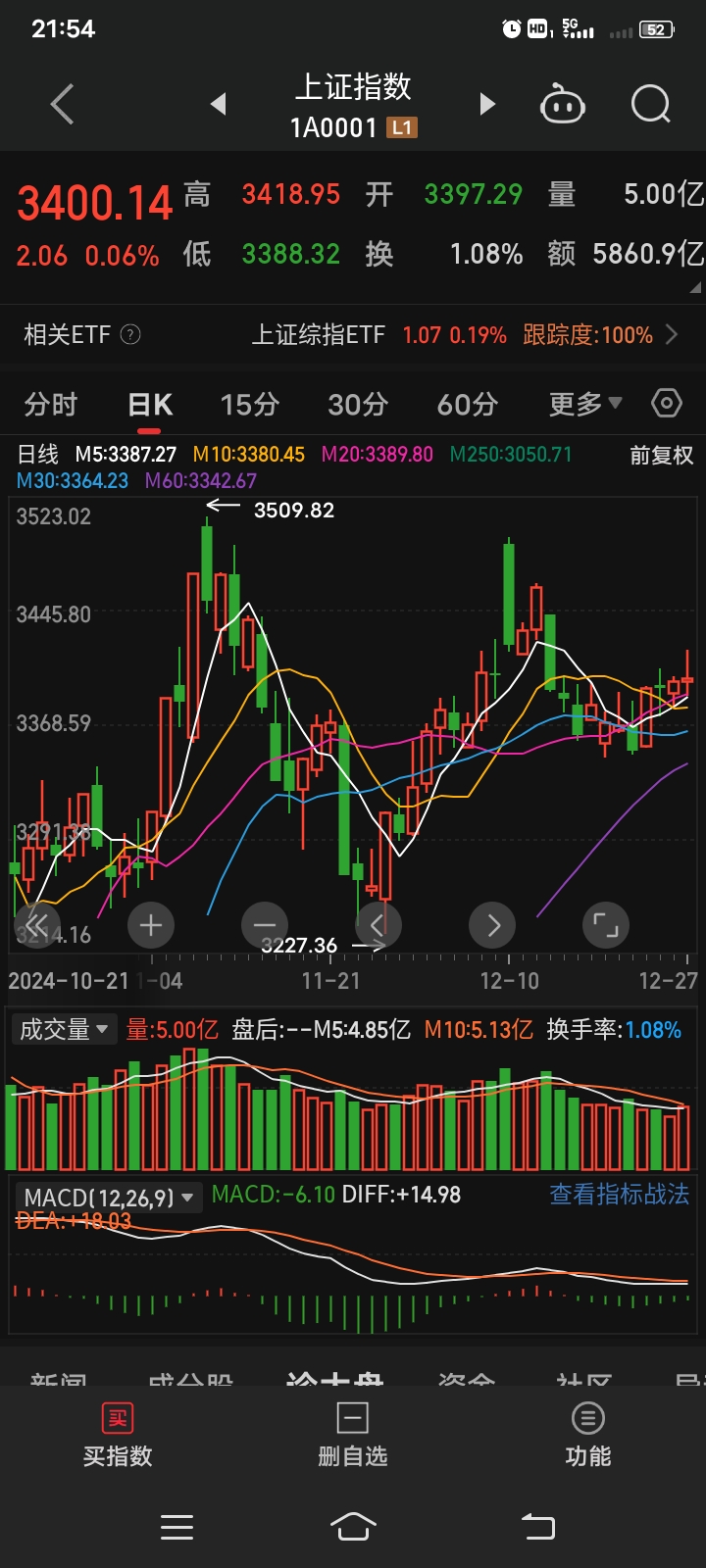Open the 更多 timeframe dropdown
The height and width of the screenshot is (1568, 706).
(x=582, y=403)
